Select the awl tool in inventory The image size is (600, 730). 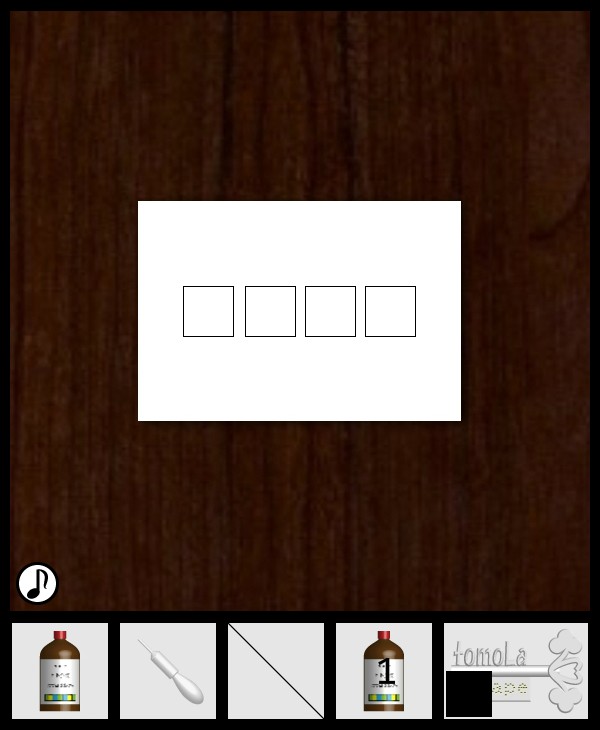pyautogui.click(x=168, y=671)
